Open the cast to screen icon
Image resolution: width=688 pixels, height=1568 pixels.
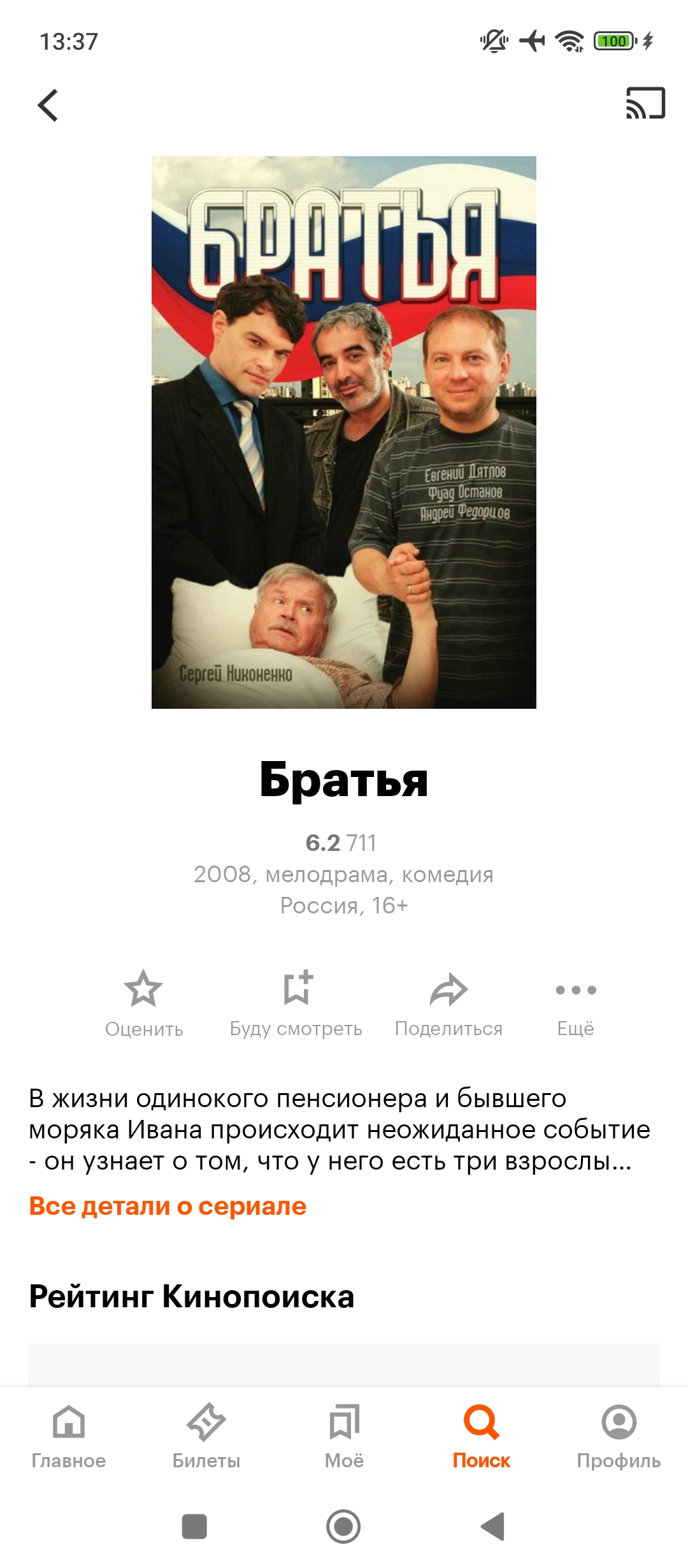pos(645,103)
